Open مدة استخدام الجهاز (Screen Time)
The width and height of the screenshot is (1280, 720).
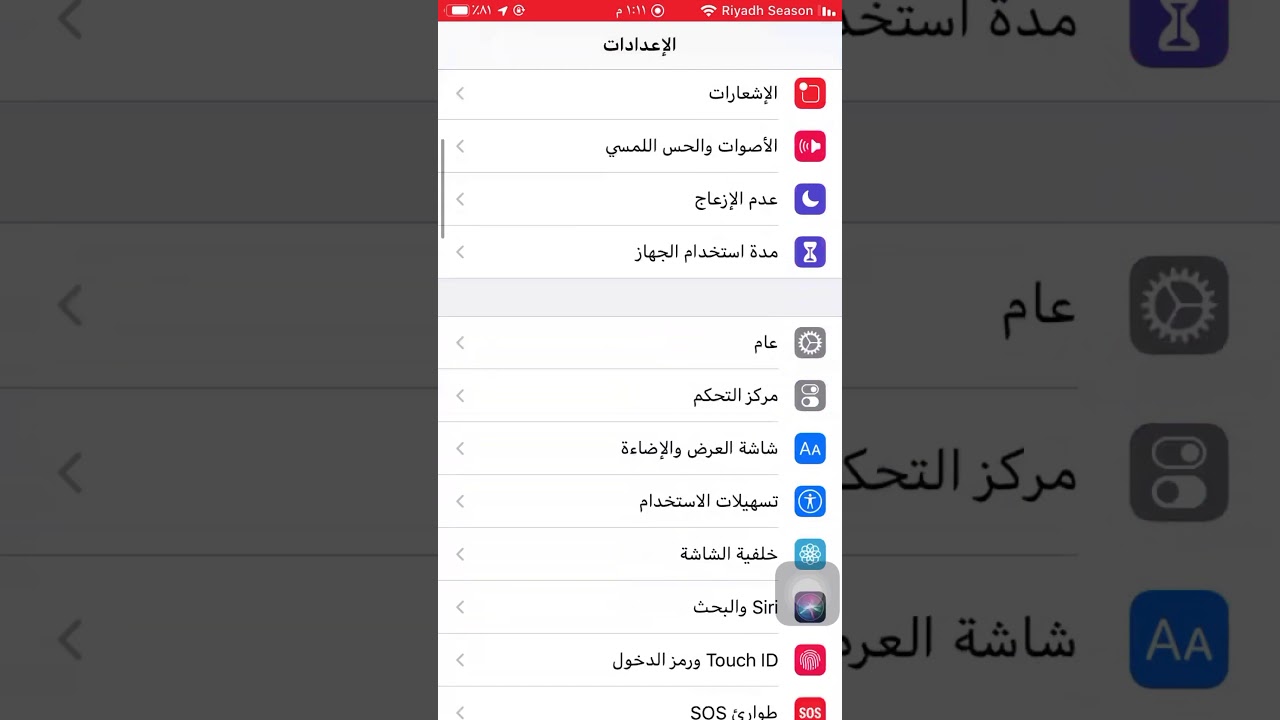coord(640,252)
